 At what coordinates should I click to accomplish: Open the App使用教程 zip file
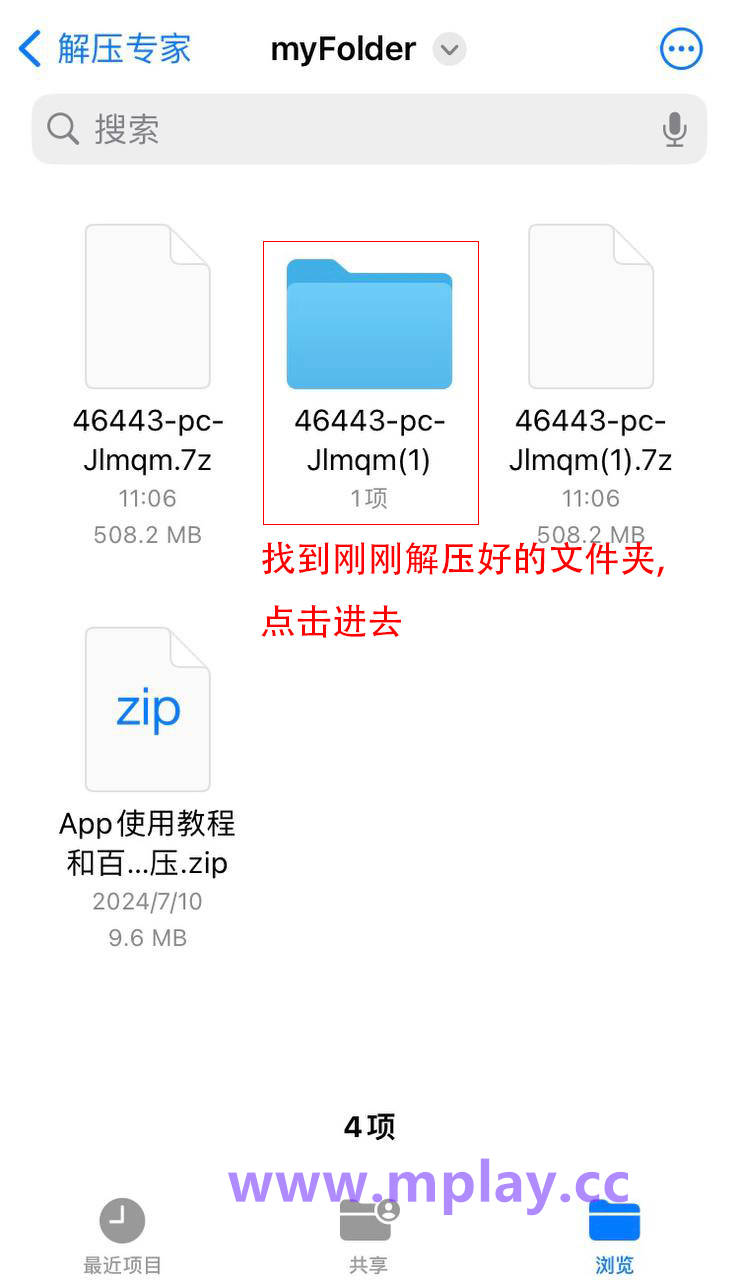[148, 710]
